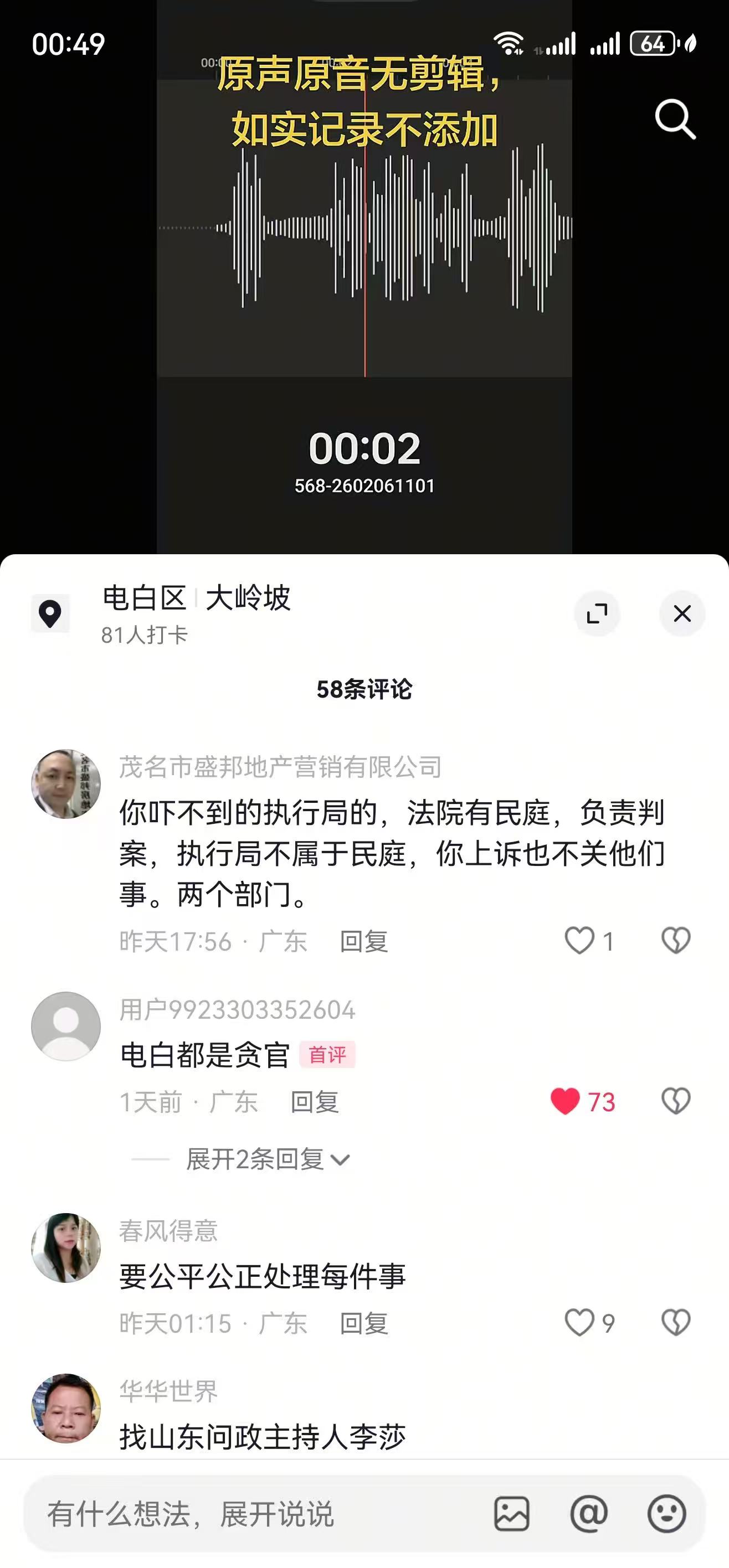Like the comment by 茂名市盛邦地产营销有限公司

[x=579, y=941]
